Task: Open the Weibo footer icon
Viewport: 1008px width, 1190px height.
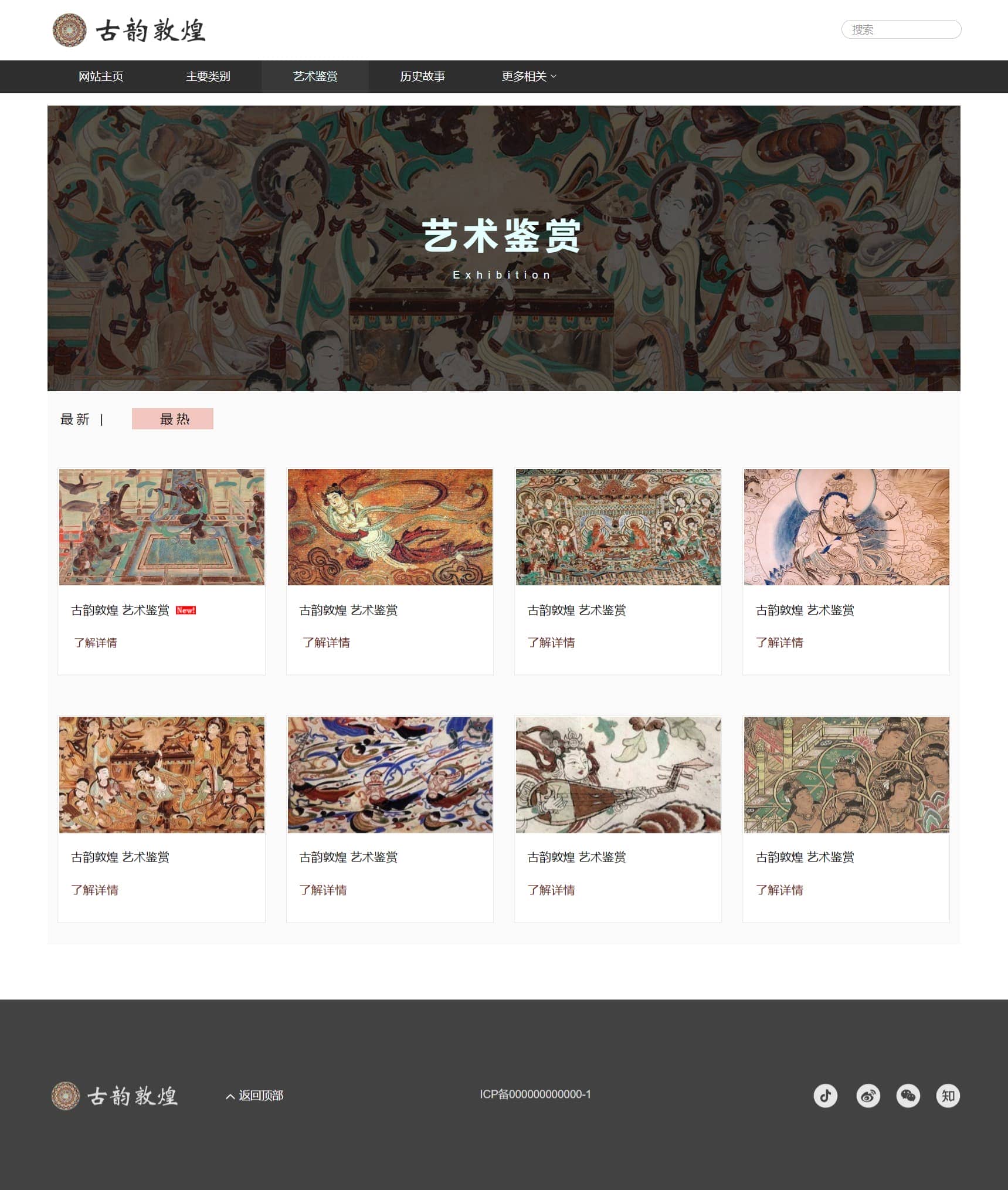Action: tap(868, 1095)
